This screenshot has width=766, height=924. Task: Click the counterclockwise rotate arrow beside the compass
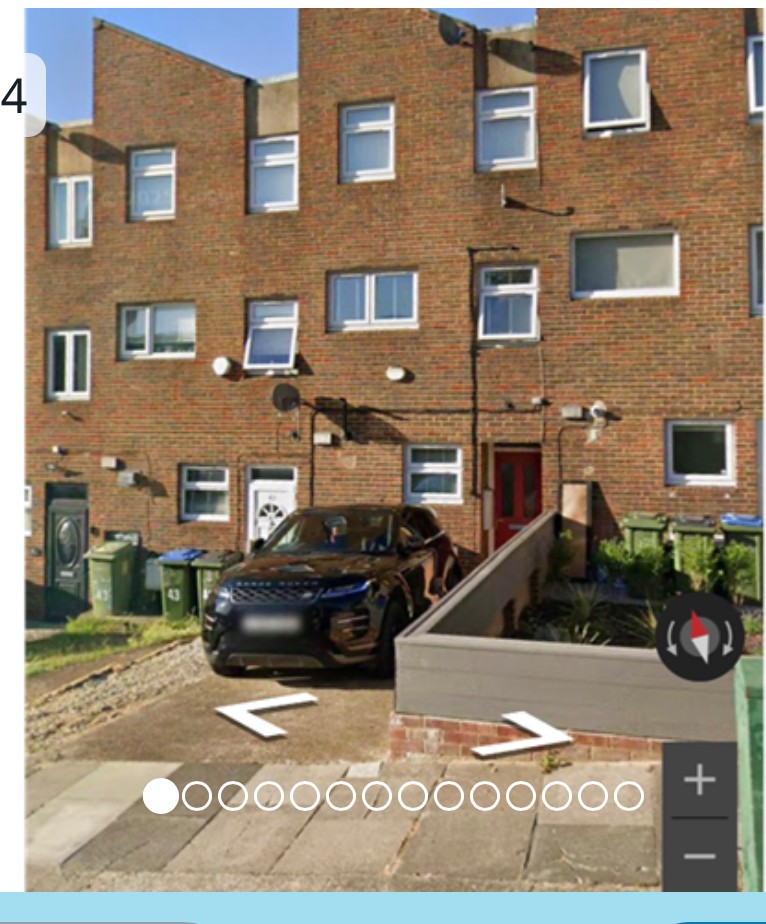click(673, 638)
